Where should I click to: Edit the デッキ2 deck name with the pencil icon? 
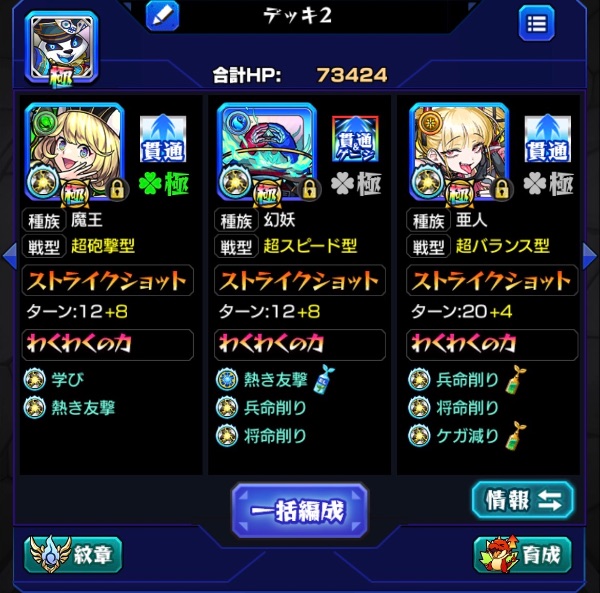pos(163,16)
